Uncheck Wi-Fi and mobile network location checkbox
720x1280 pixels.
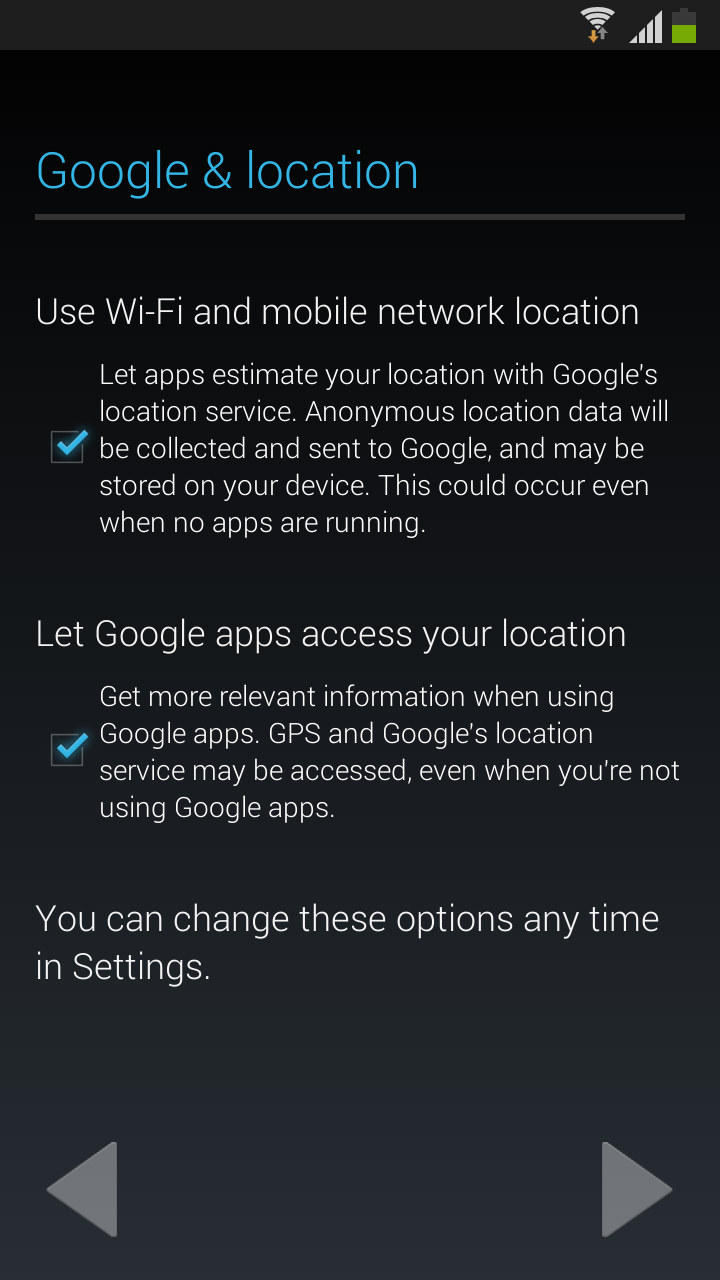point(68,447)
